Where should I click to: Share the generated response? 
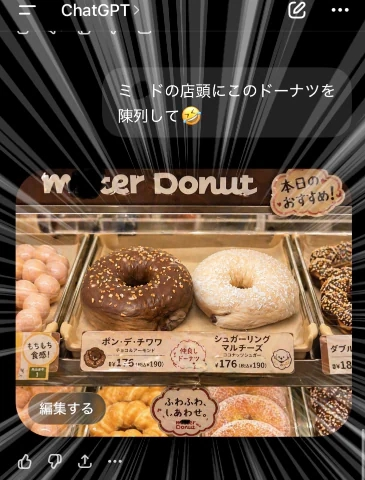click(85, 461)
